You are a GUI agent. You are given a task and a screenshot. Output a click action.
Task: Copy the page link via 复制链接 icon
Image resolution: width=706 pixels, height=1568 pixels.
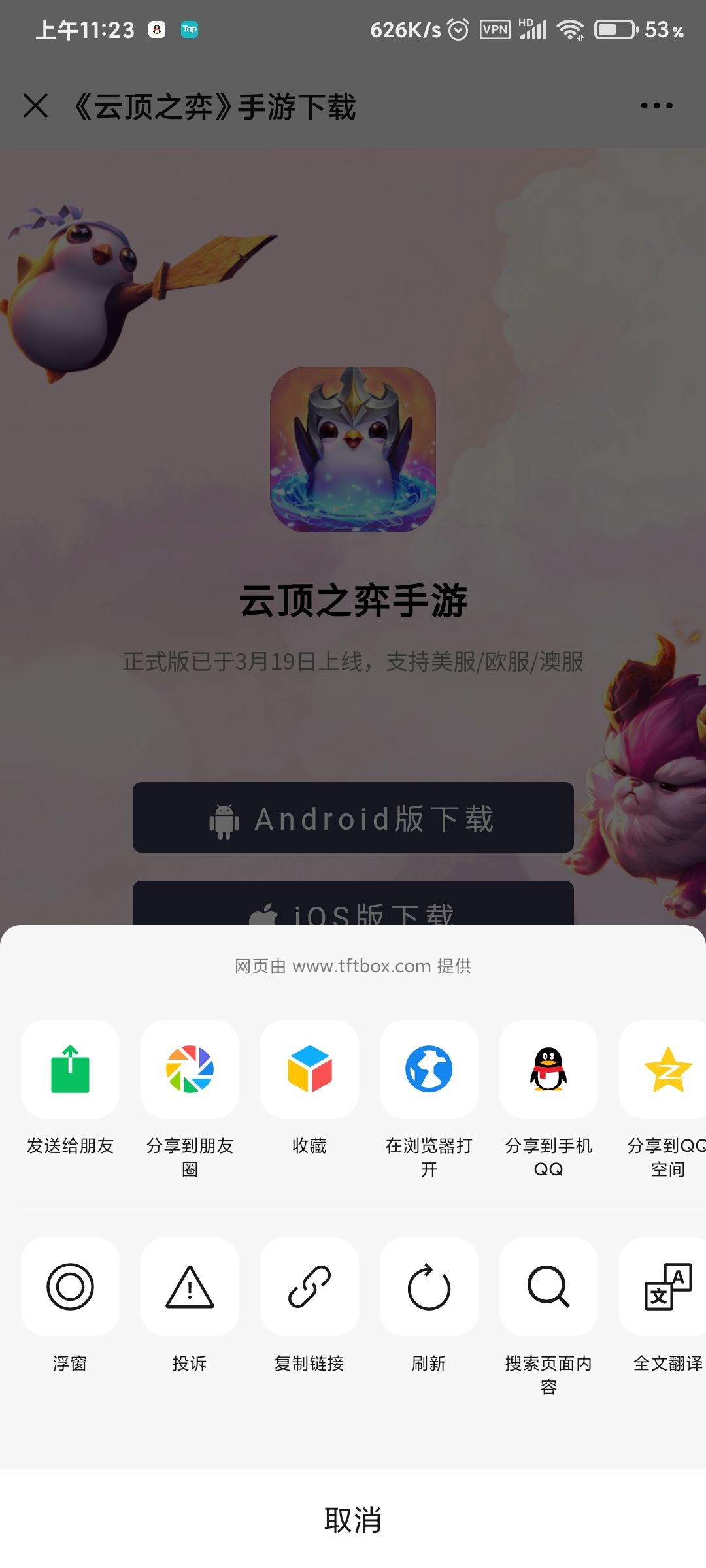click(309, 1287)
